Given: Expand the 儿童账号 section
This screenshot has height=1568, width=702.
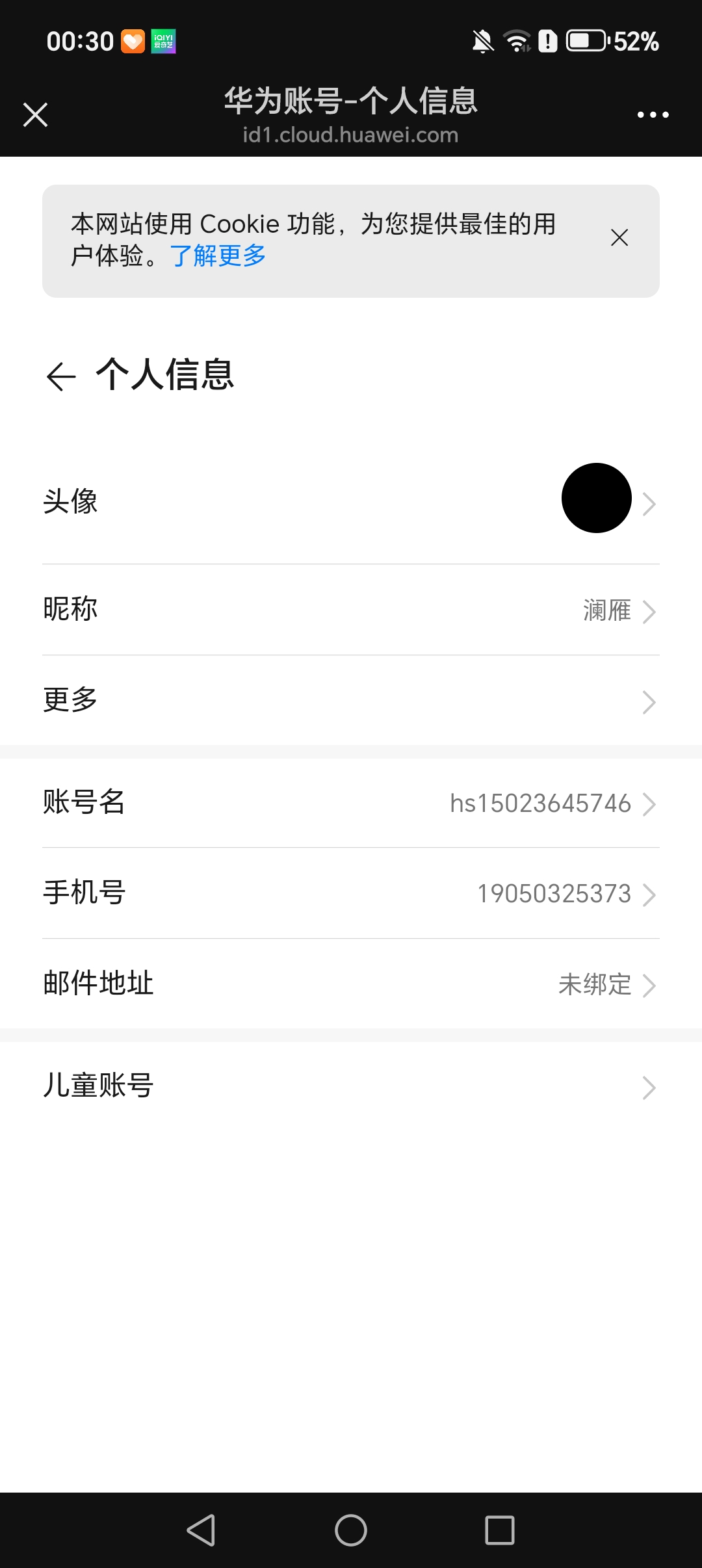Looking at the screenshot, I should (x=351, y=1086).
